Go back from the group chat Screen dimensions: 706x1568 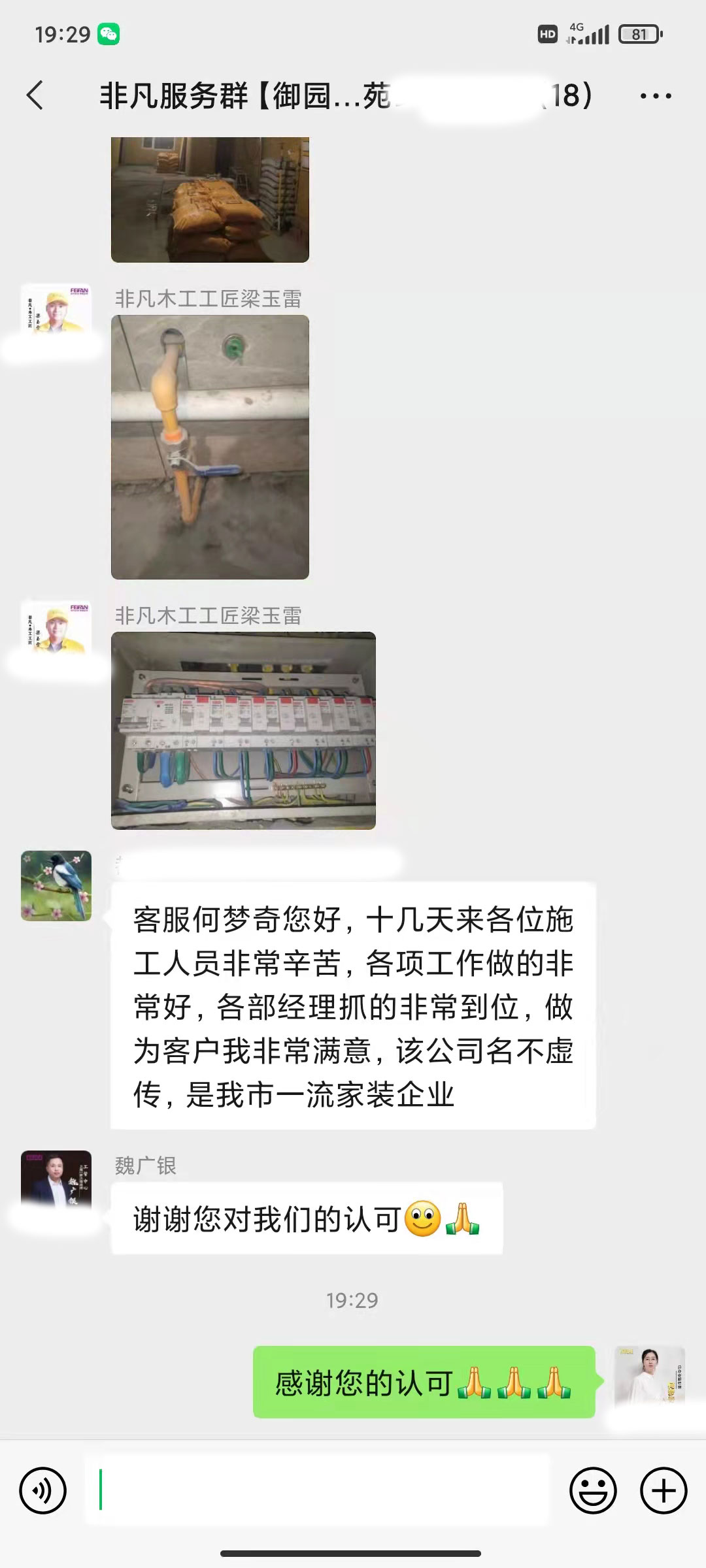(x=35, y=95)
